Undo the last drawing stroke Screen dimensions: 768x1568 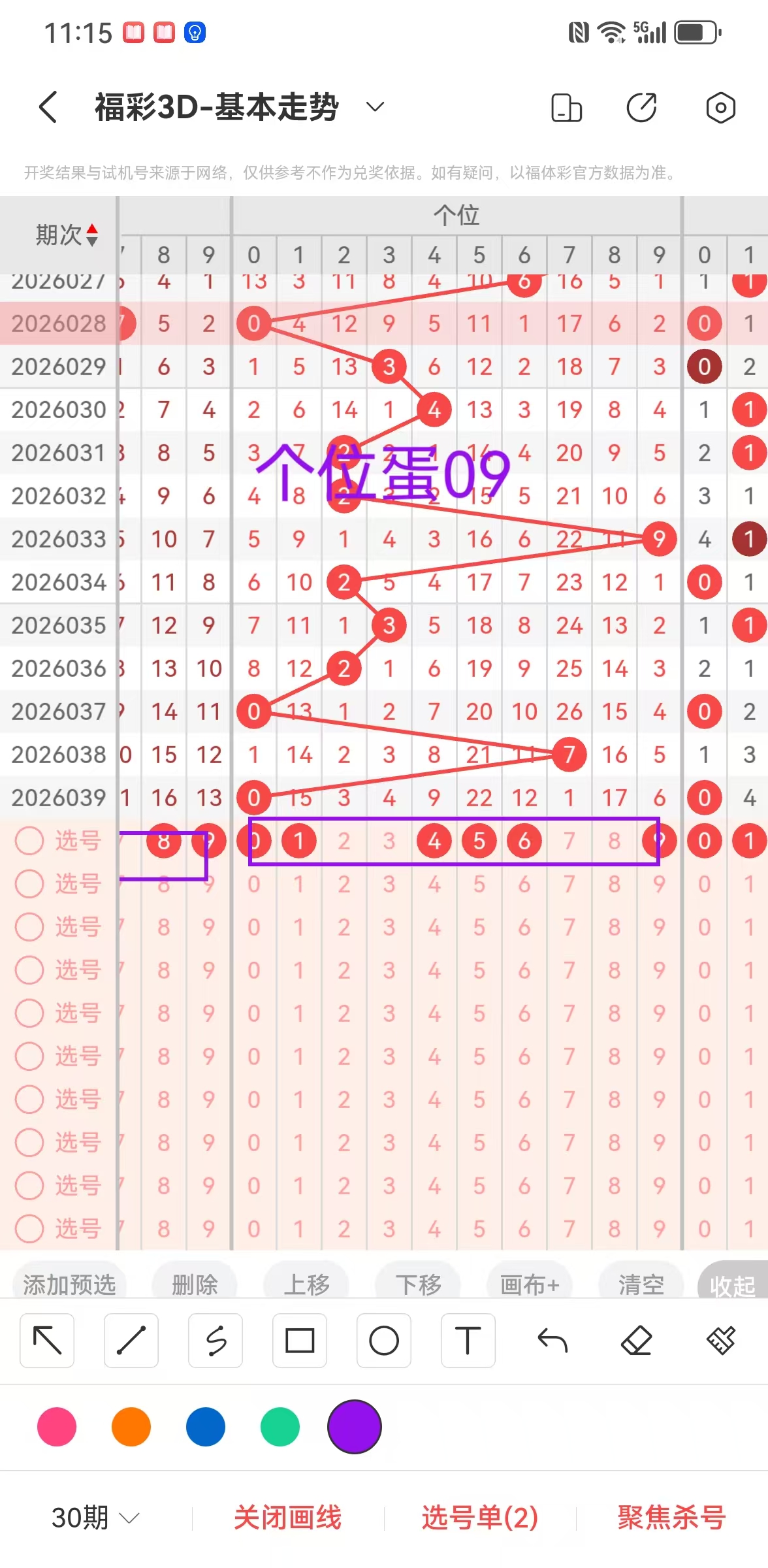[x=552, y=1341]
